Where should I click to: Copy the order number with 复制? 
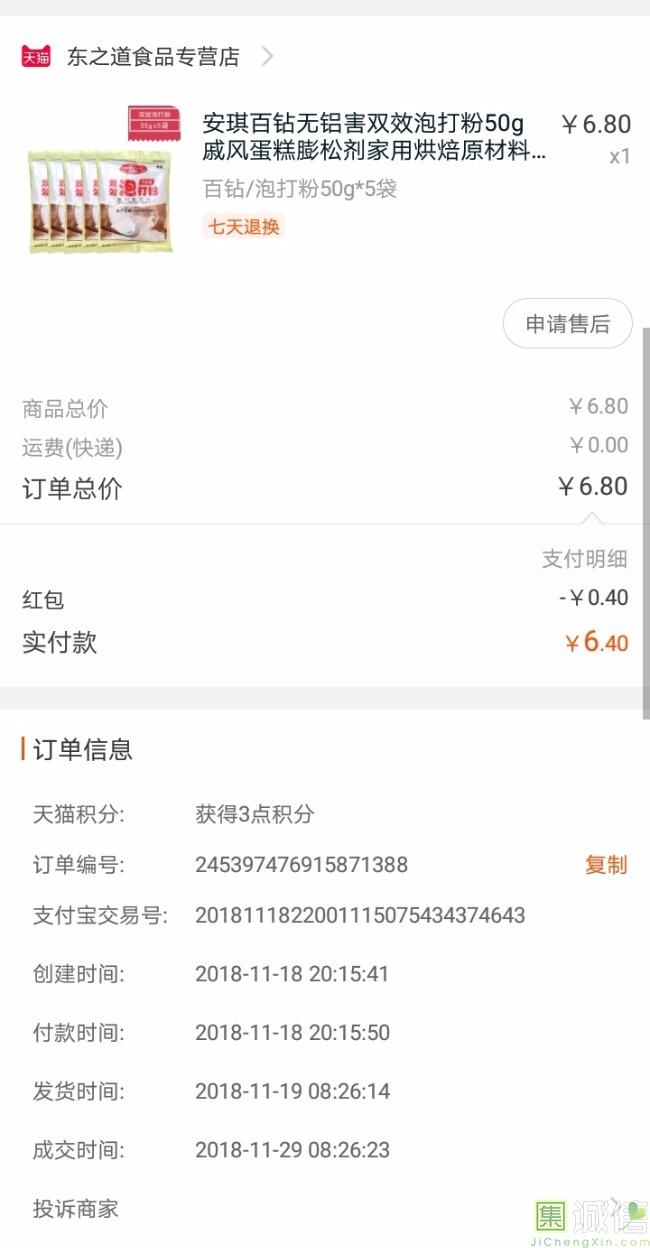[606, 865]
